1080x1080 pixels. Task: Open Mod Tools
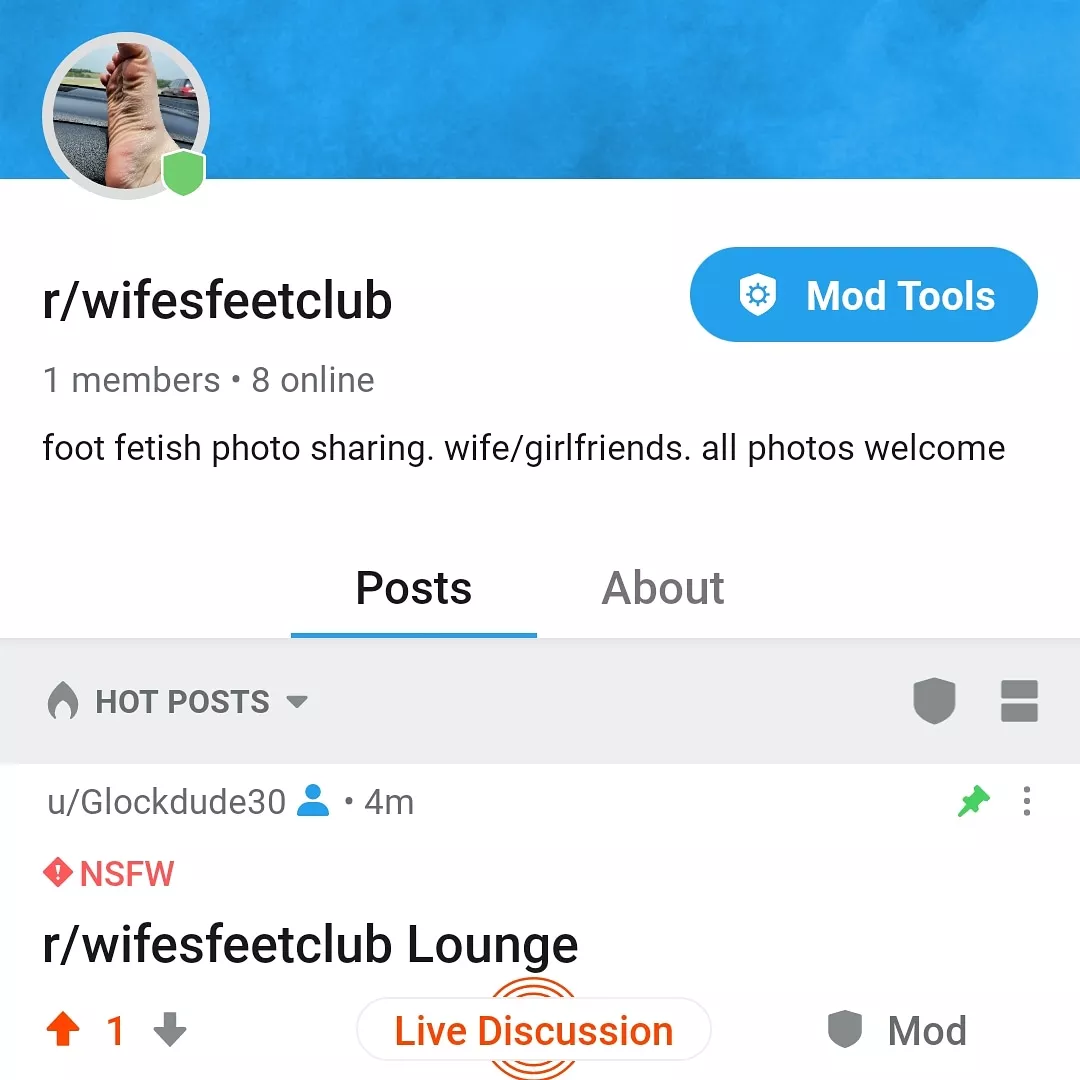coord(863,296)
